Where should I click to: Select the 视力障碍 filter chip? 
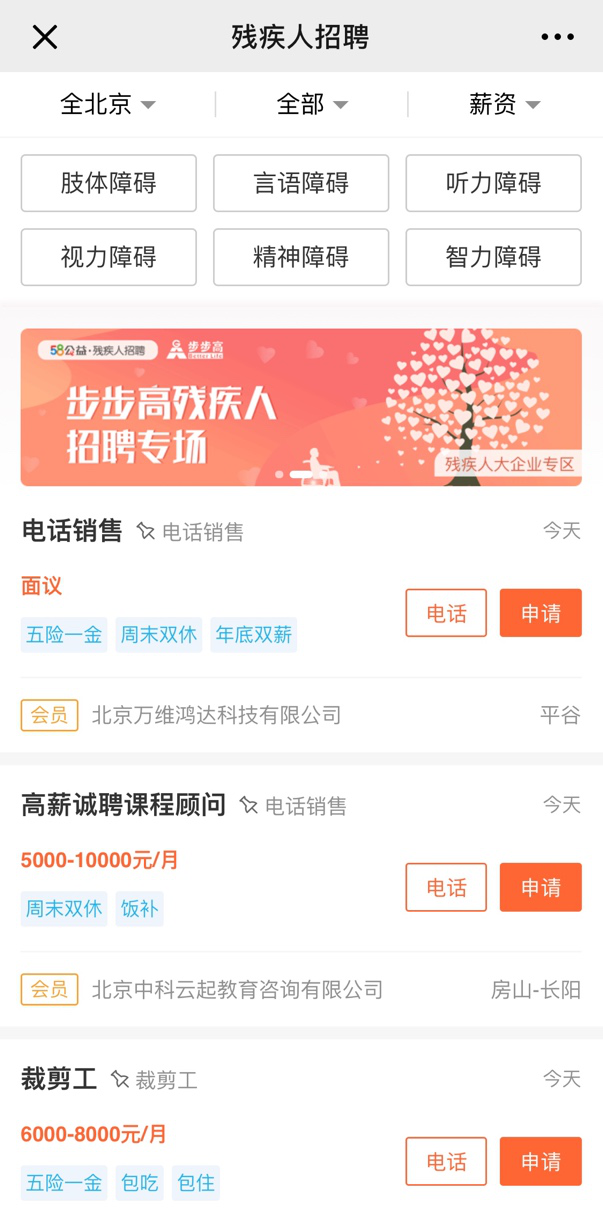tap(108, 257)
